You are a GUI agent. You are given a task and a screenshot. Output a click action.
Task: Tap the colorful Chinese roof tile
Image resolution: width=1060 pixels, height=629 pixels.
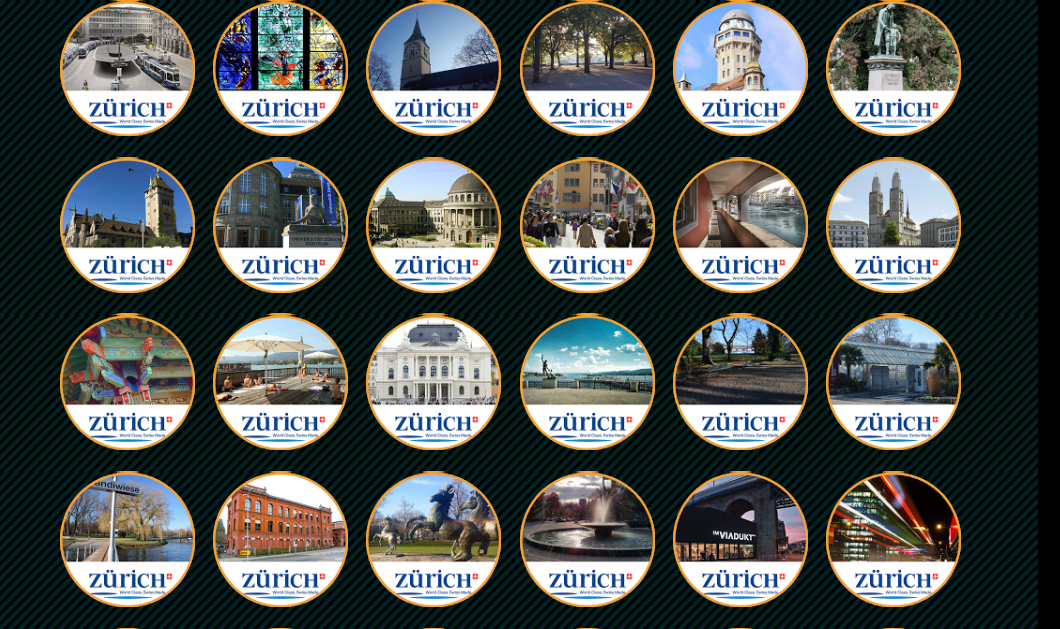click(x=128, y=382)
